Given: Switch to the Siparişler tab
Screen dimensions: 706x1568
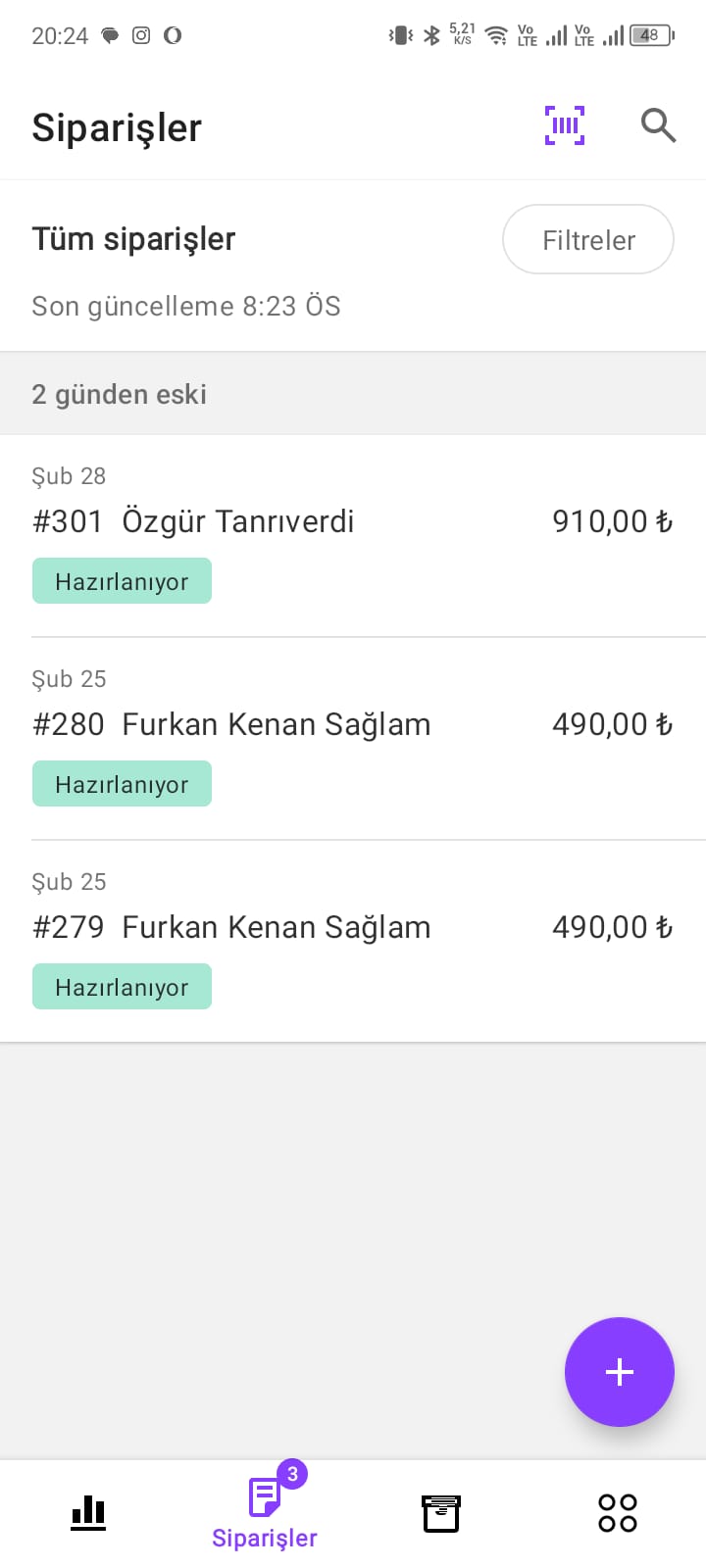Looking at the screenshot, I should pyautogui.click(x=264, y=1509).
